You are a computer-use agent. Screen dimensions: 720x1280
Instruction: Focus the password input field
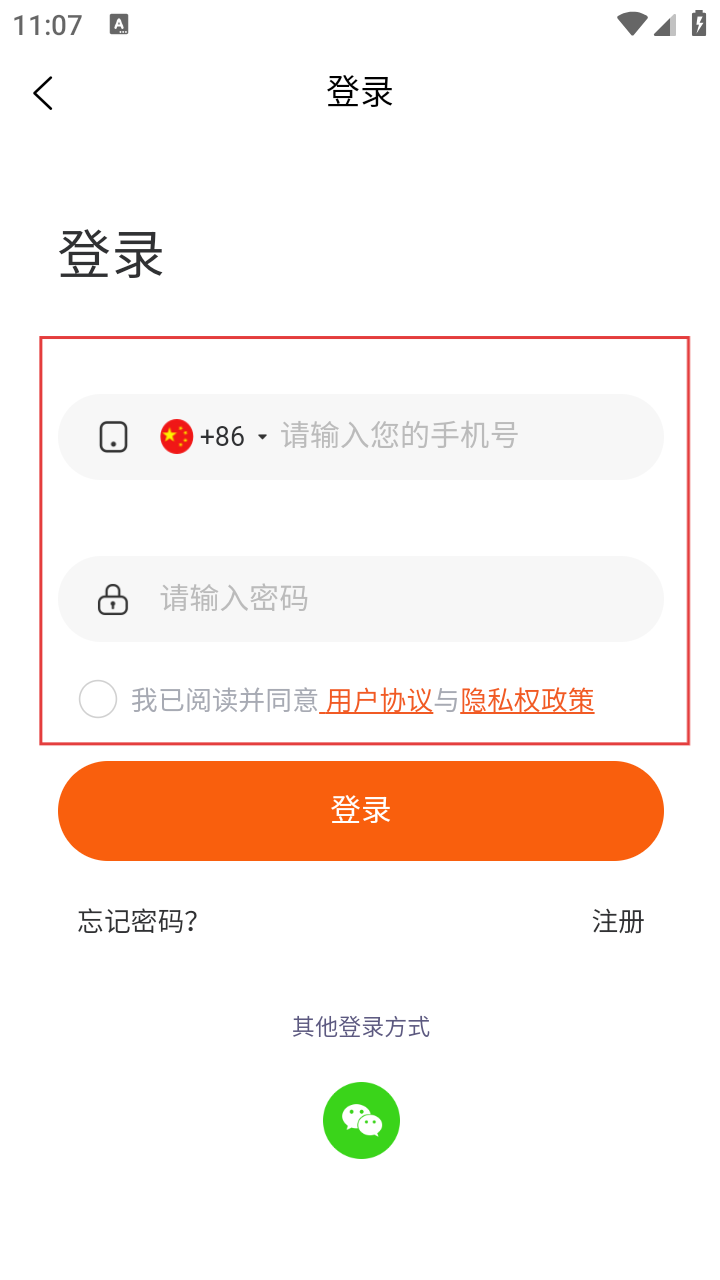click(x=400, y=599)
